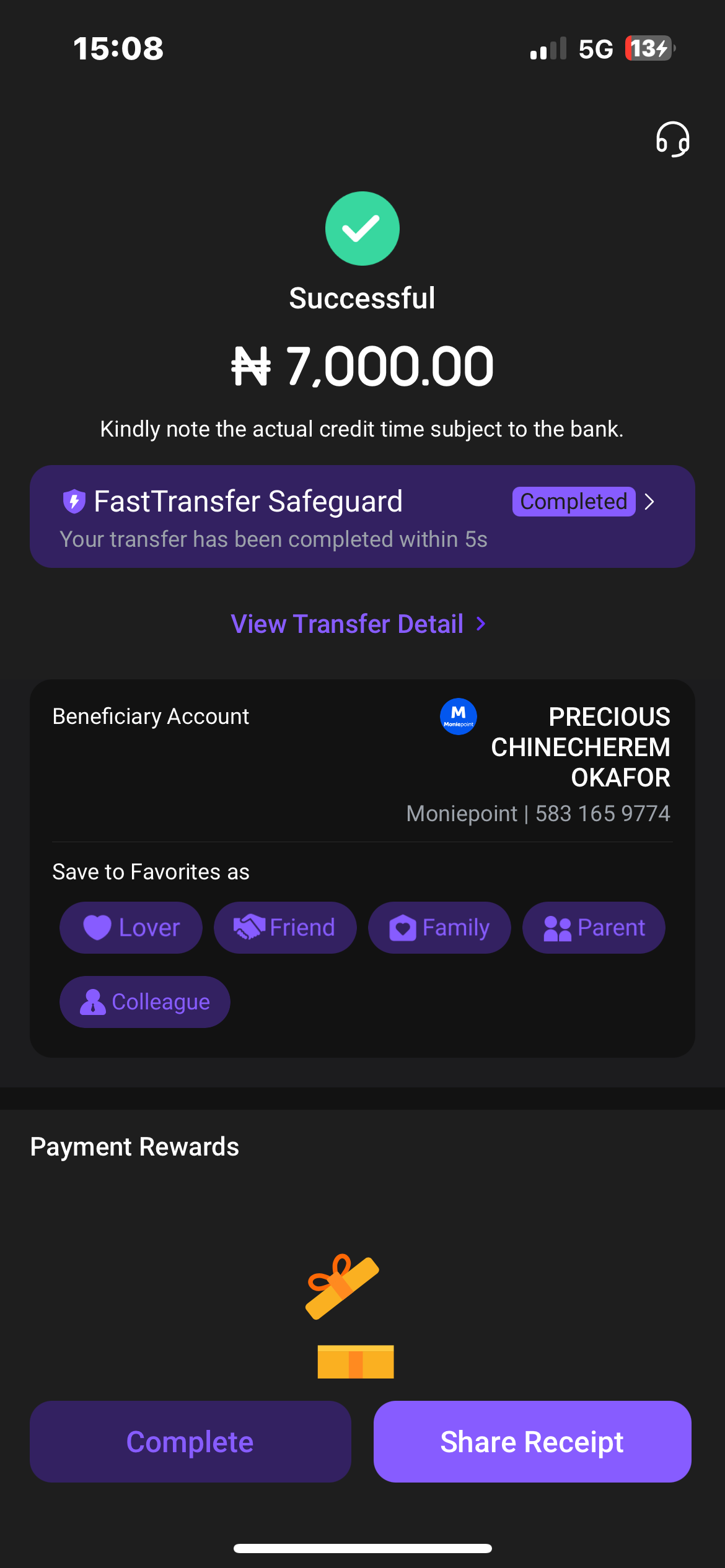Open the customer support headset icon

672,139
